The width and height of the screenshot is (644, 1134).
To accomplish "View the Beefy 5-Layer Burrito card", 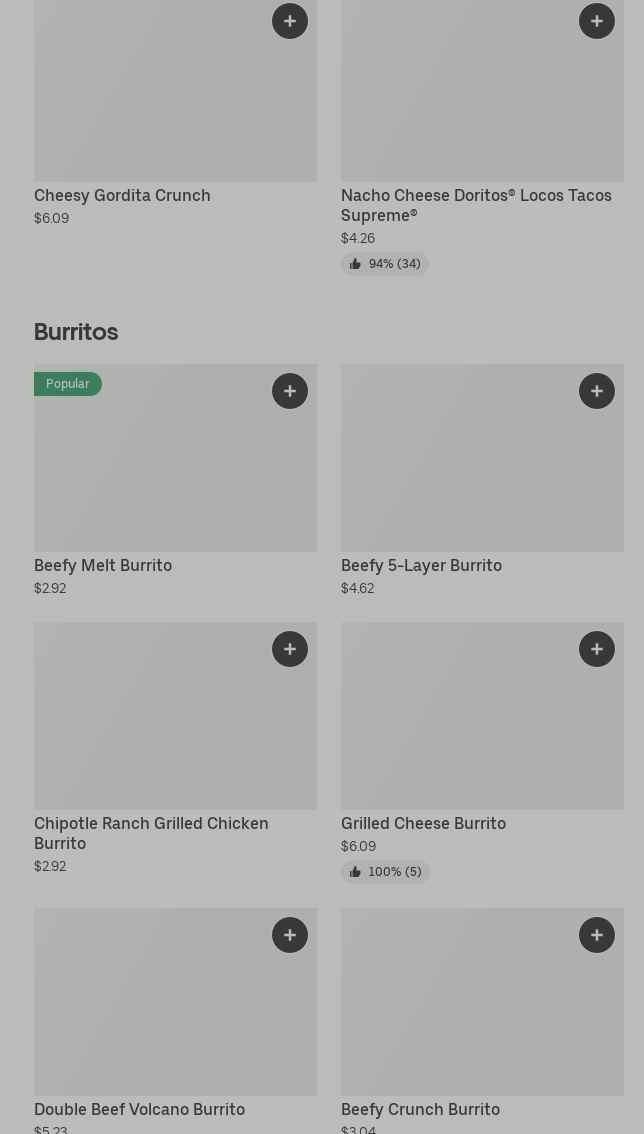I will coord(482,481).
